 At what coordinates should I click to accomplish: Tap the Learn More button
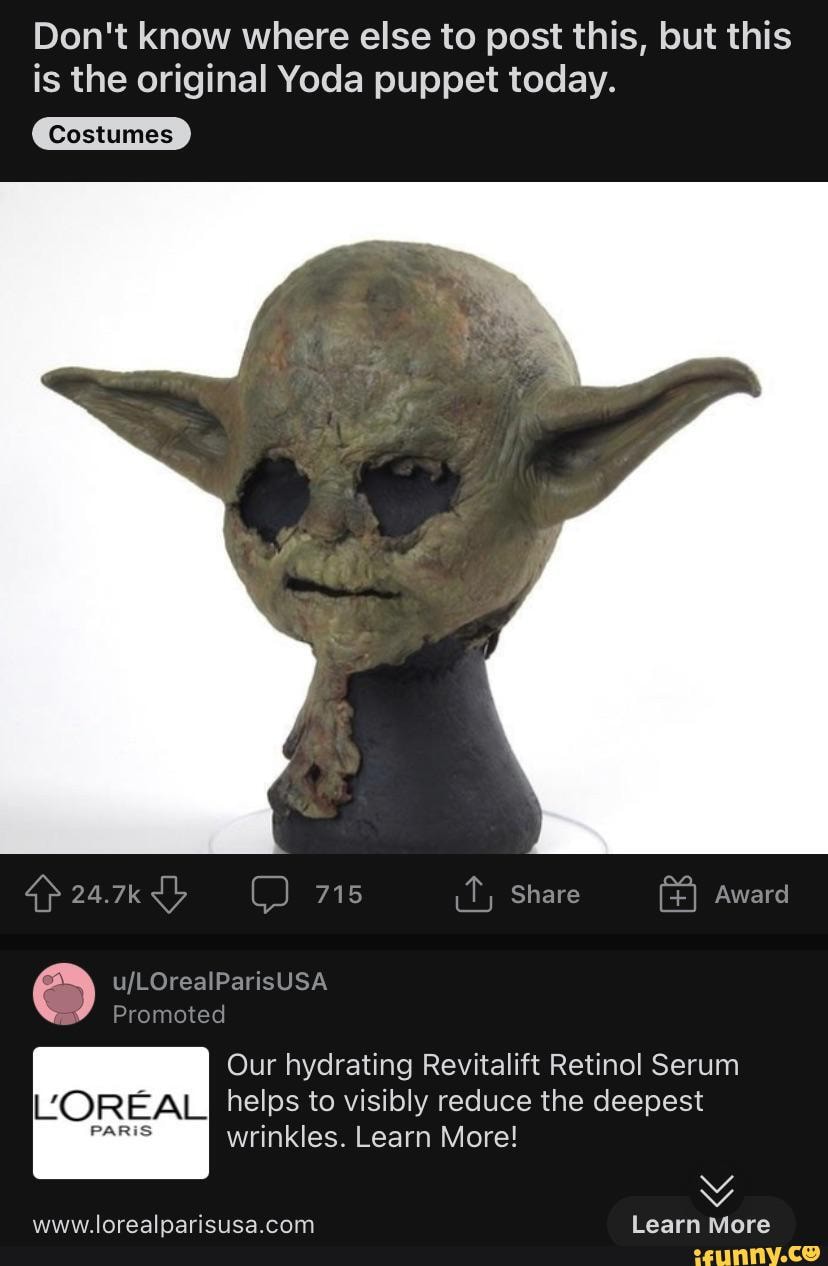tap(700, 1224)
